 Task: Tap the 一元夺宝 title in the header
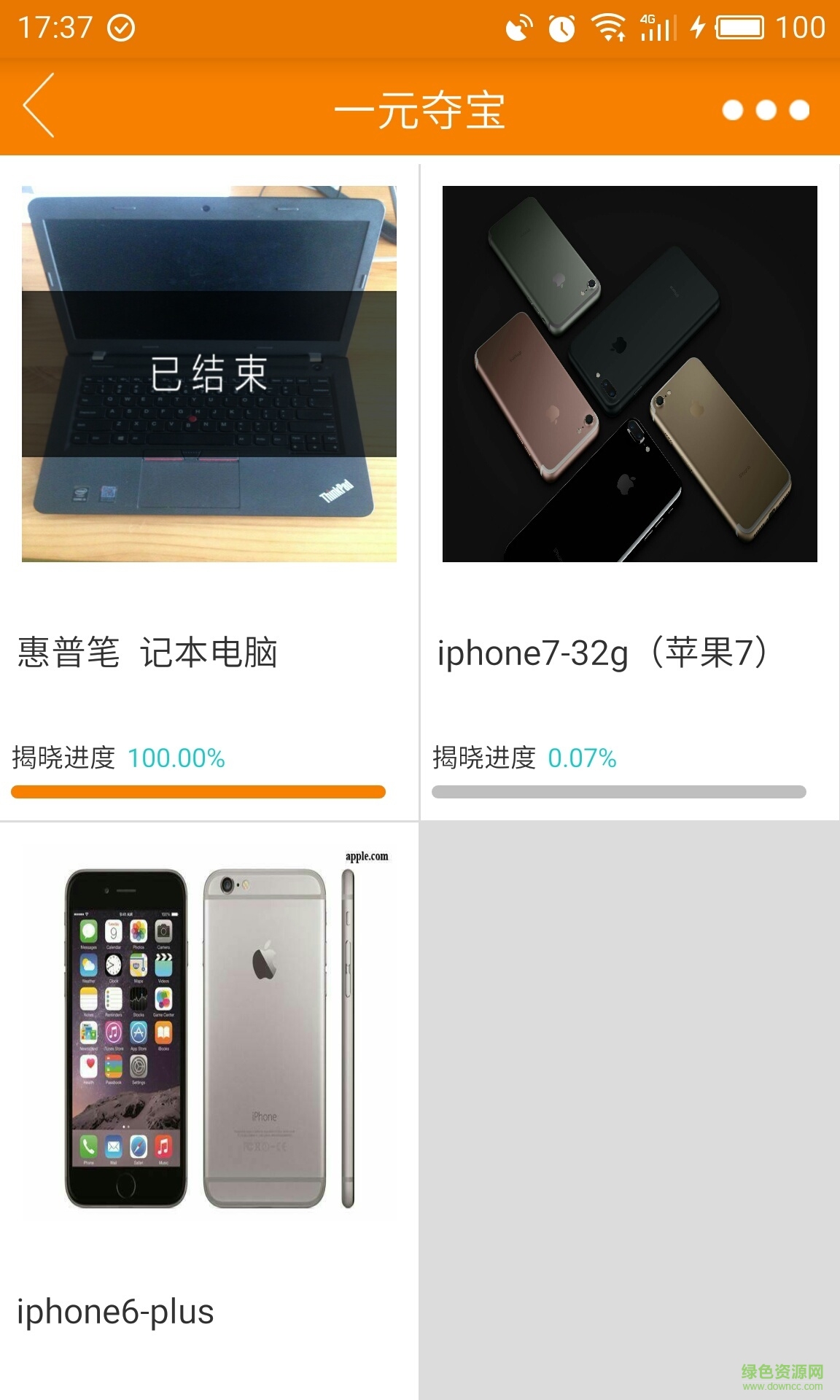[x=420, y=109]
